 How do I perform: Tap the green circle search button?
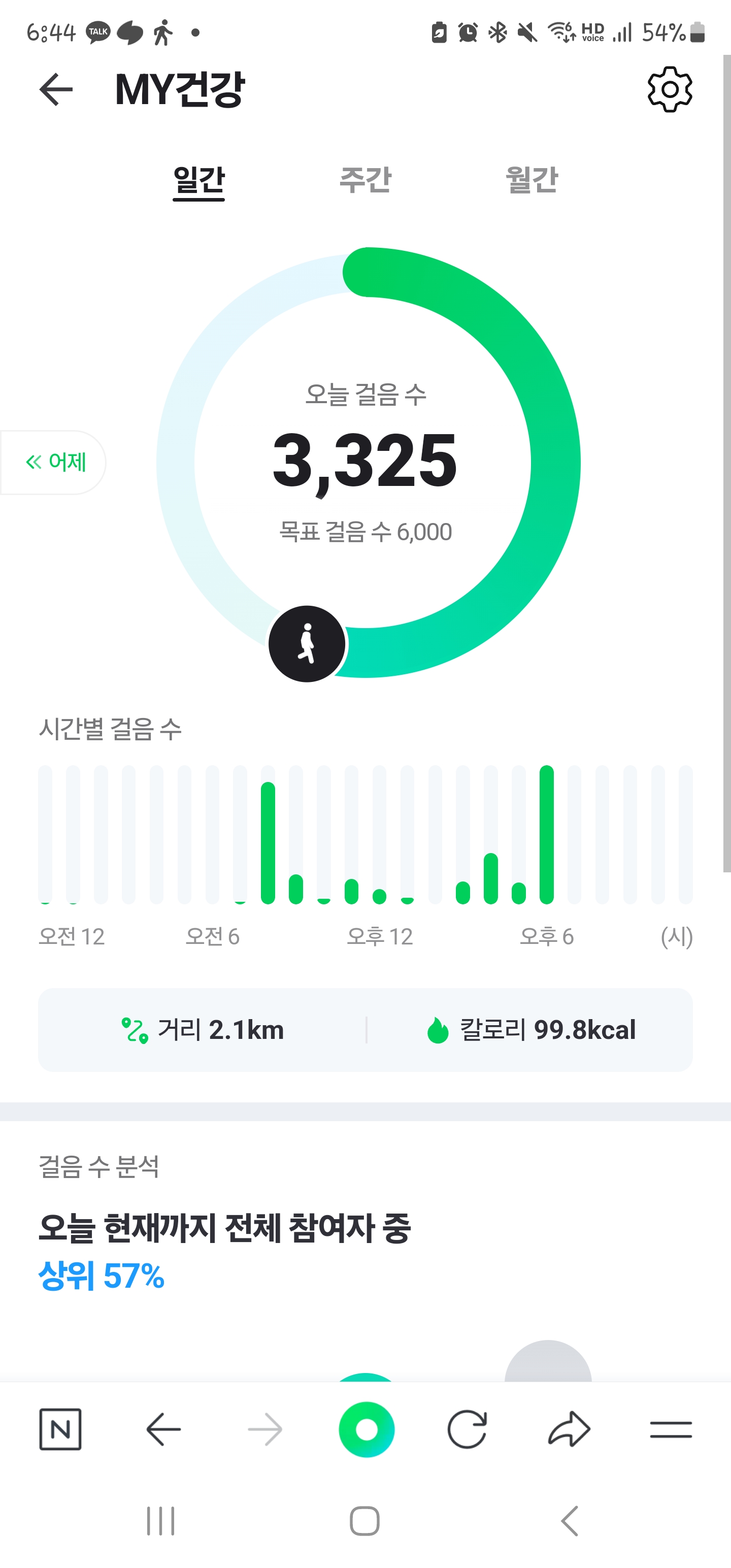coord(367,1429)
